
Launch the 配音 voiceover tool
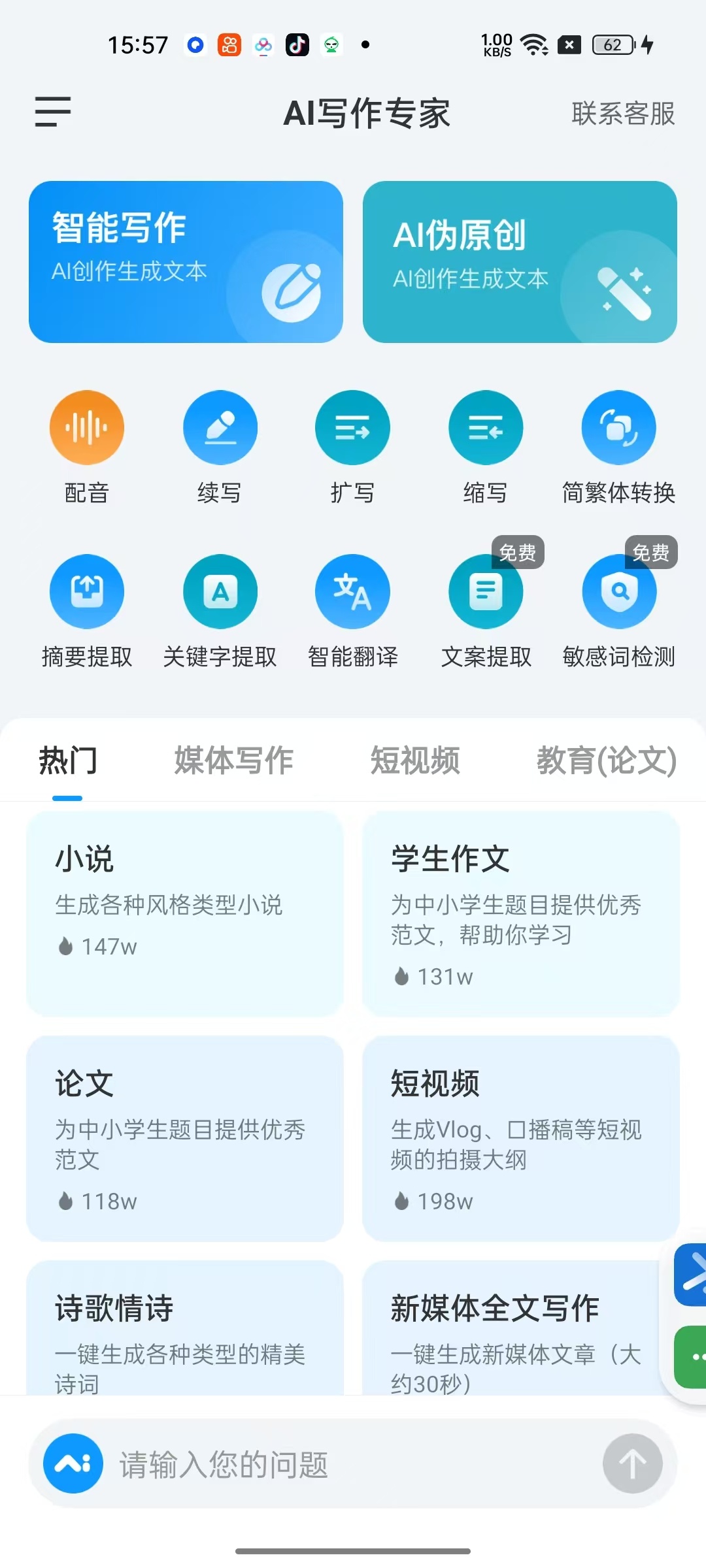(x=87, y=428)
